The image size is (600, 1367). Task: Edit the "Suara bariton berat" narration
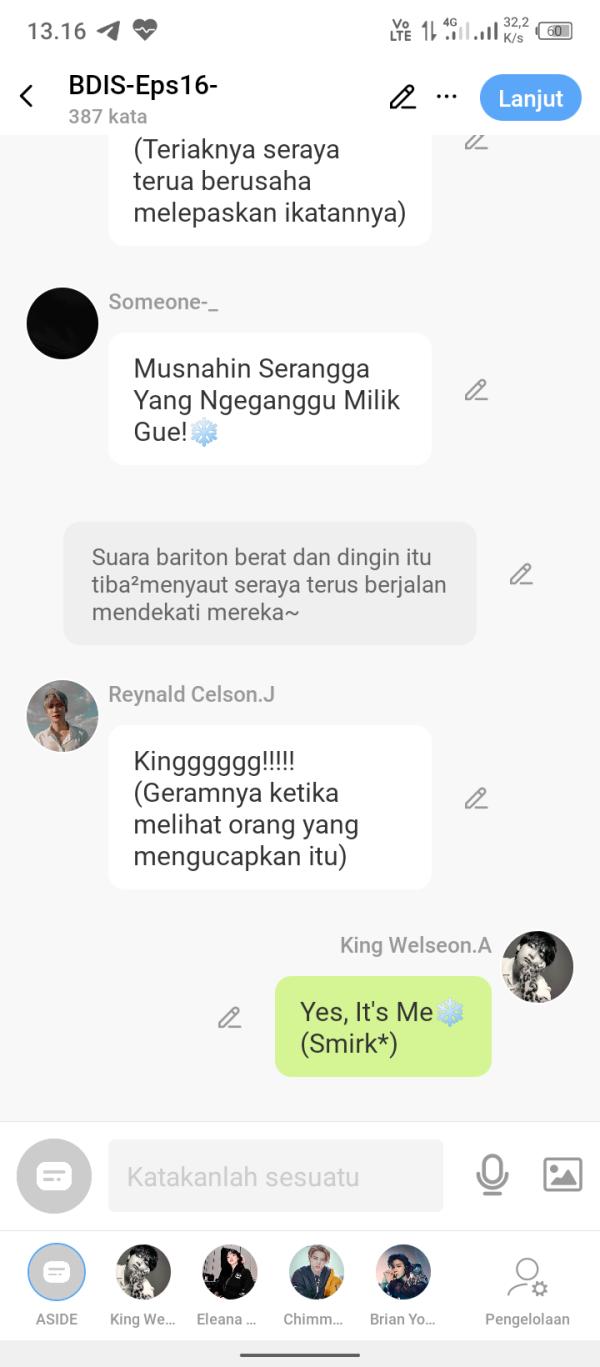point(521,574)
